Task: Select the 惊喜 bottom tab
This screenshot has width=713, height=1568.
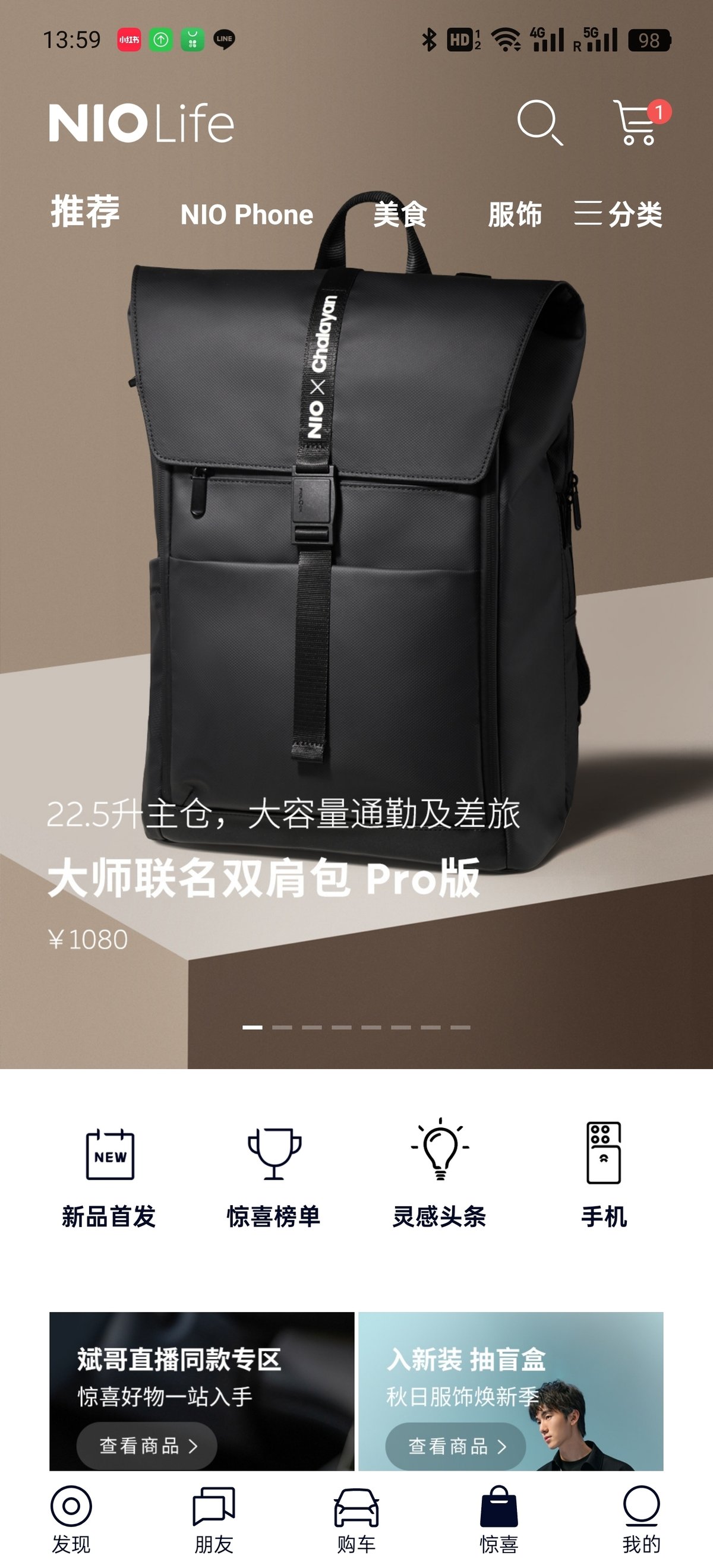Action: (x=499, y=1519)
